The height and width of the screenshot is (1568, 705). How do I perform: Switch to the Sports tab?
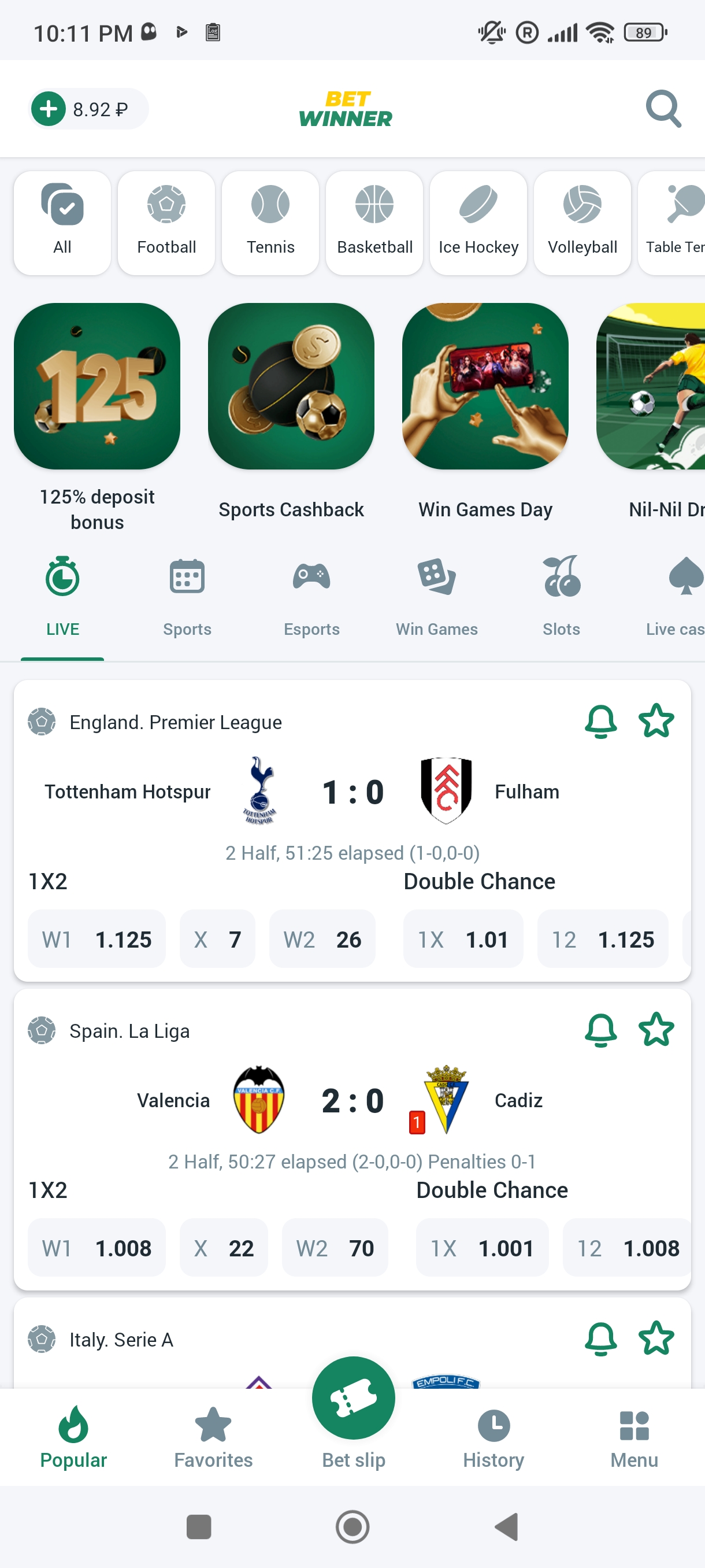click(x=187, y=596)
